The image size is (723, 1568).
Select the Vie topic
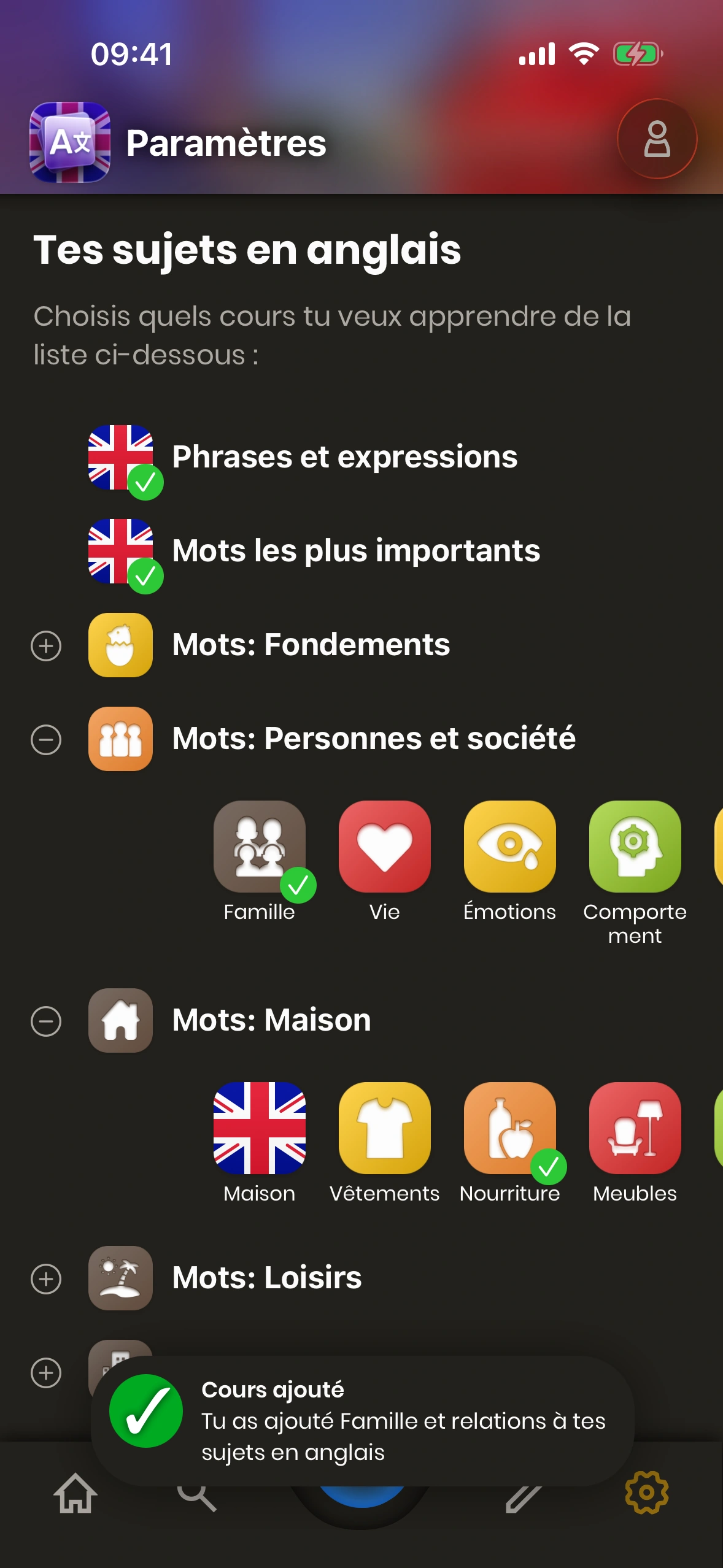pyautogui.click(x=385, y=847)
